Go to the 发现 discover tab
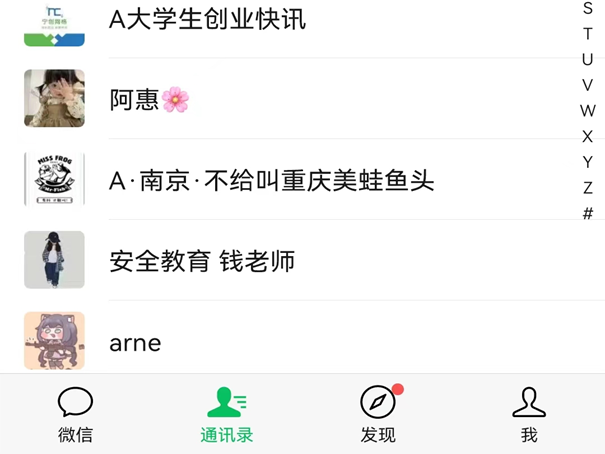 (378, 414)
